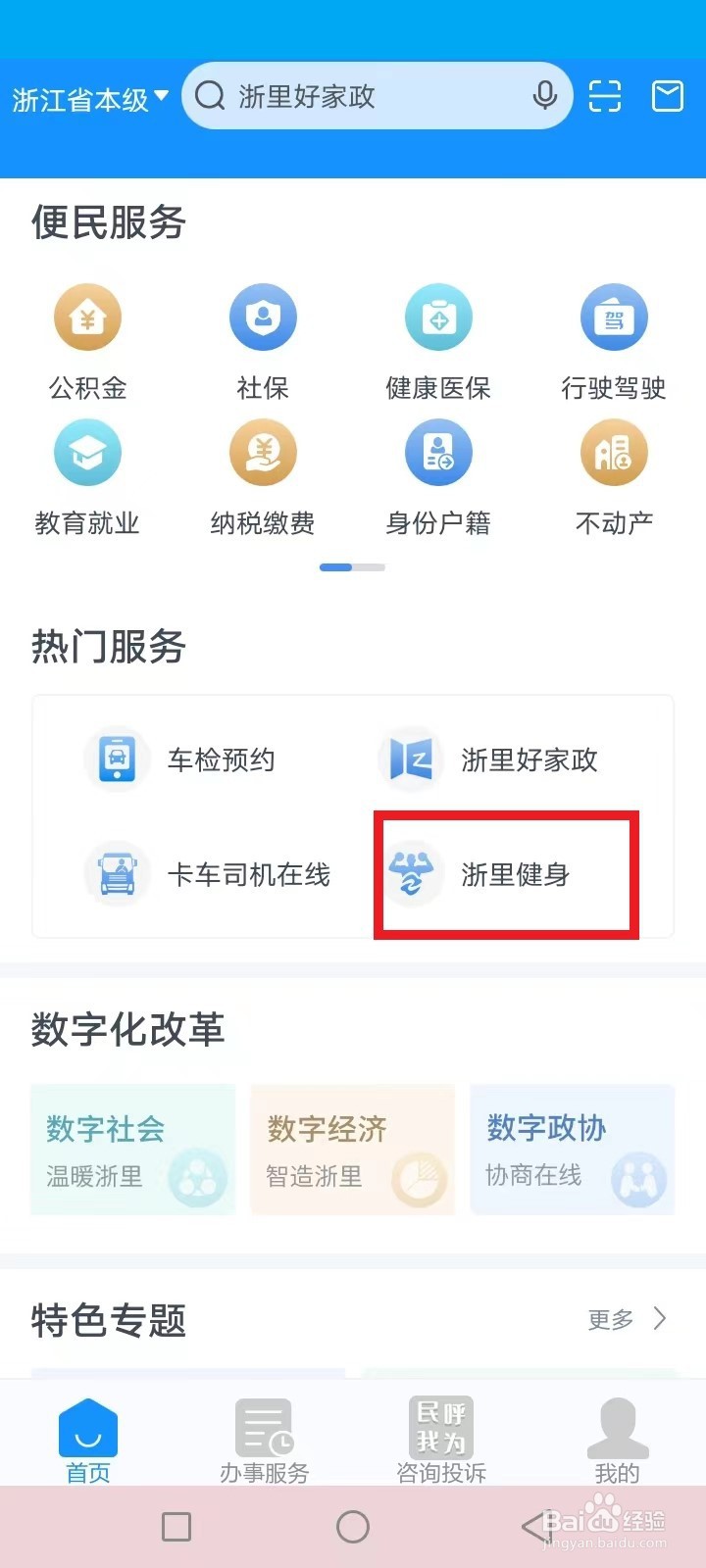This screenshot has height=1568, width=706.
Task: Open the message inbox icon
Action: click(x=667, y=96)
